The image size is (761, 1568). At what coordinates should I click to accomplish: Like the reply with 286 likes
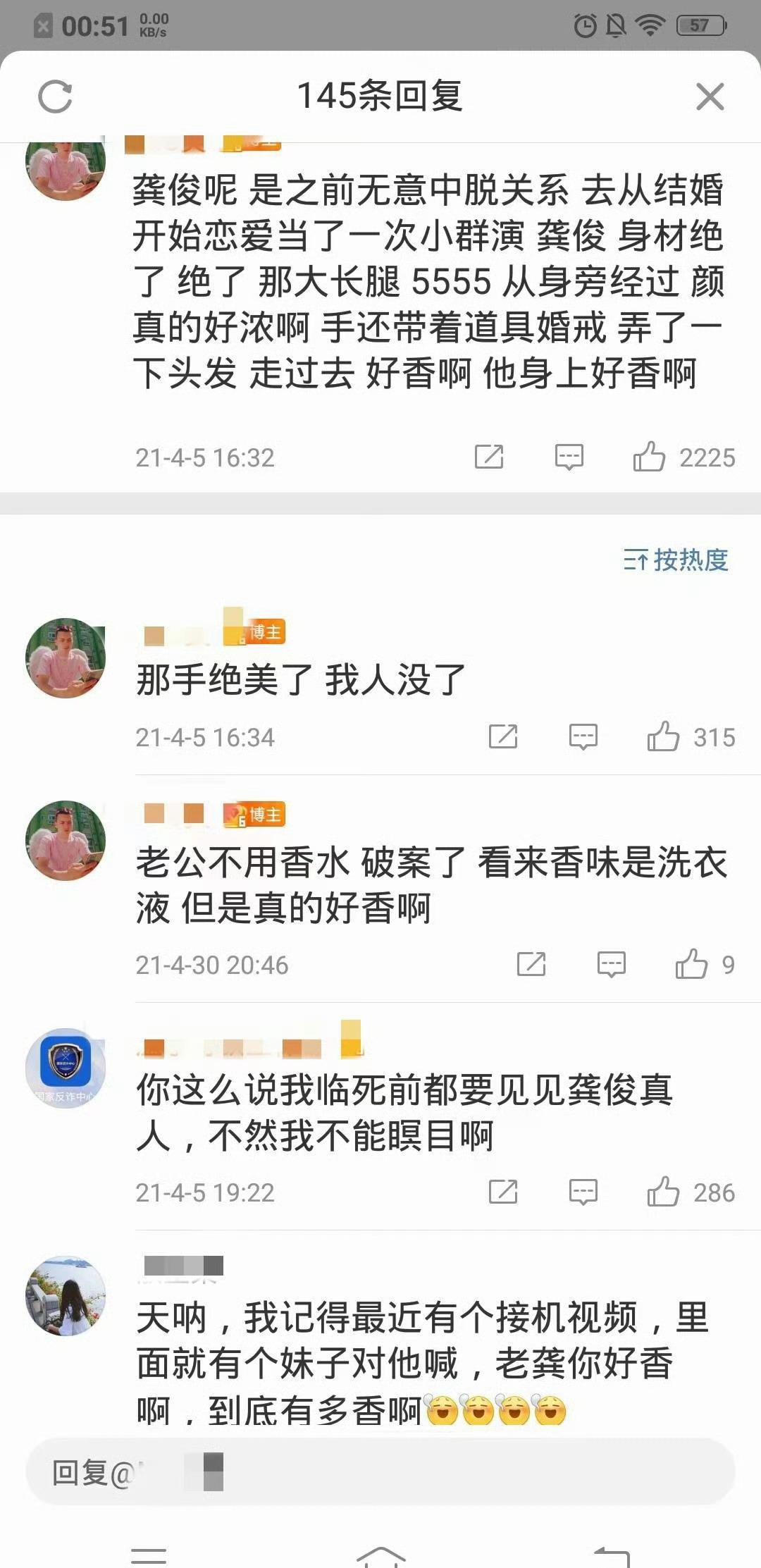click(663, 1192)
